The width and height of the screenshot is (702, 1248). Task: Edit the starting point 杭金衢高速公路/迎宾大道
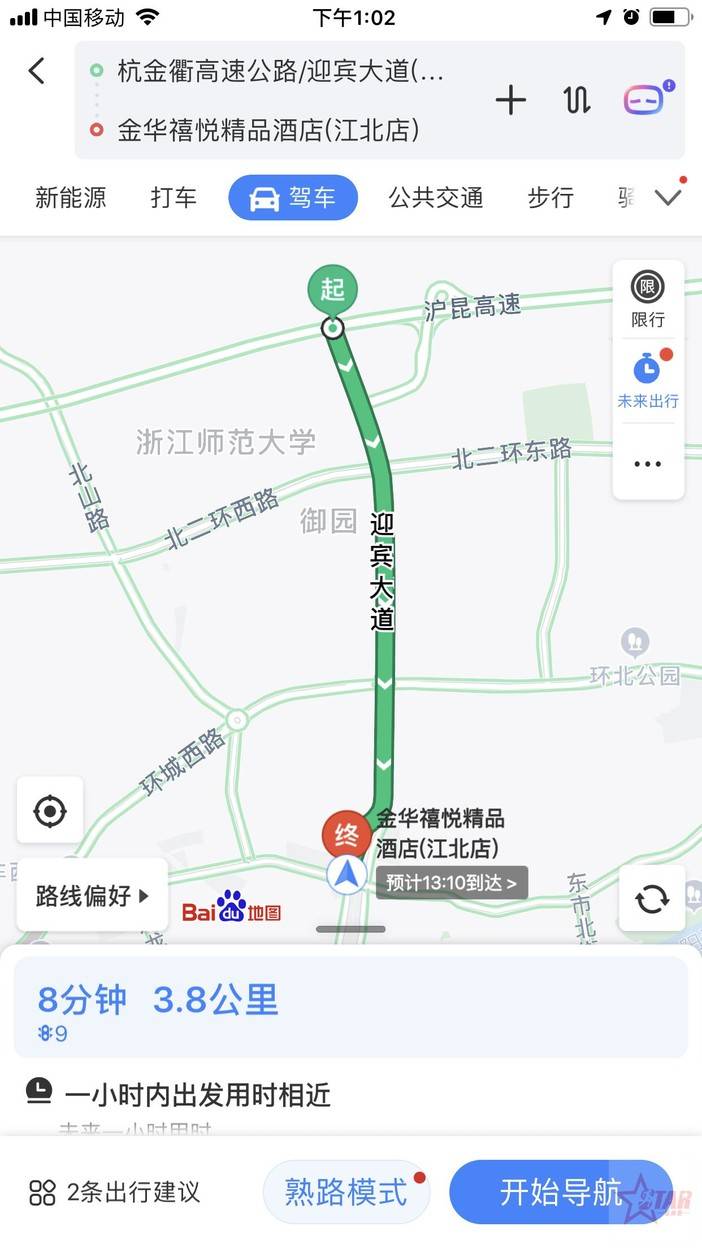click(280, 71)
